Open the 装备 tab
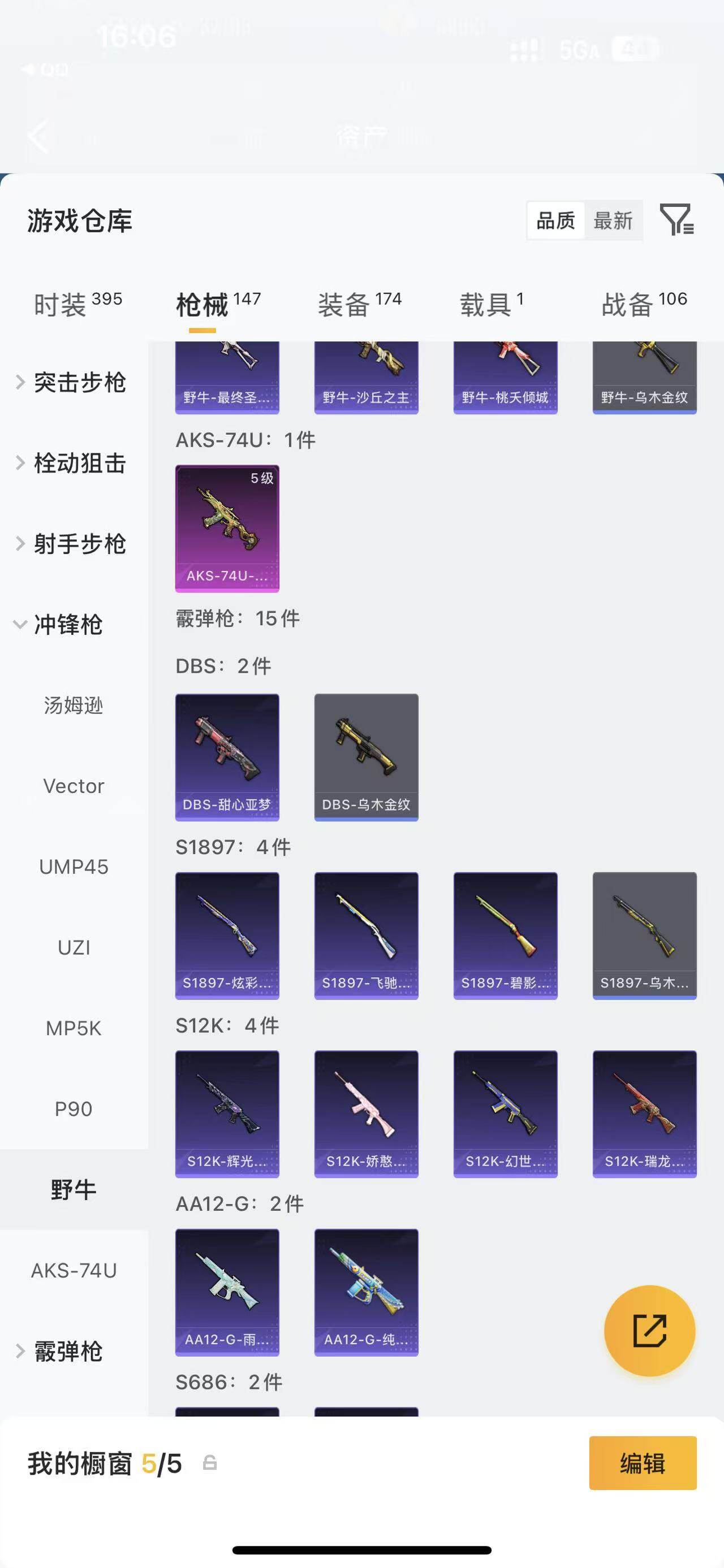Screen dimensions: 724x1568 [x=359, y=304]
